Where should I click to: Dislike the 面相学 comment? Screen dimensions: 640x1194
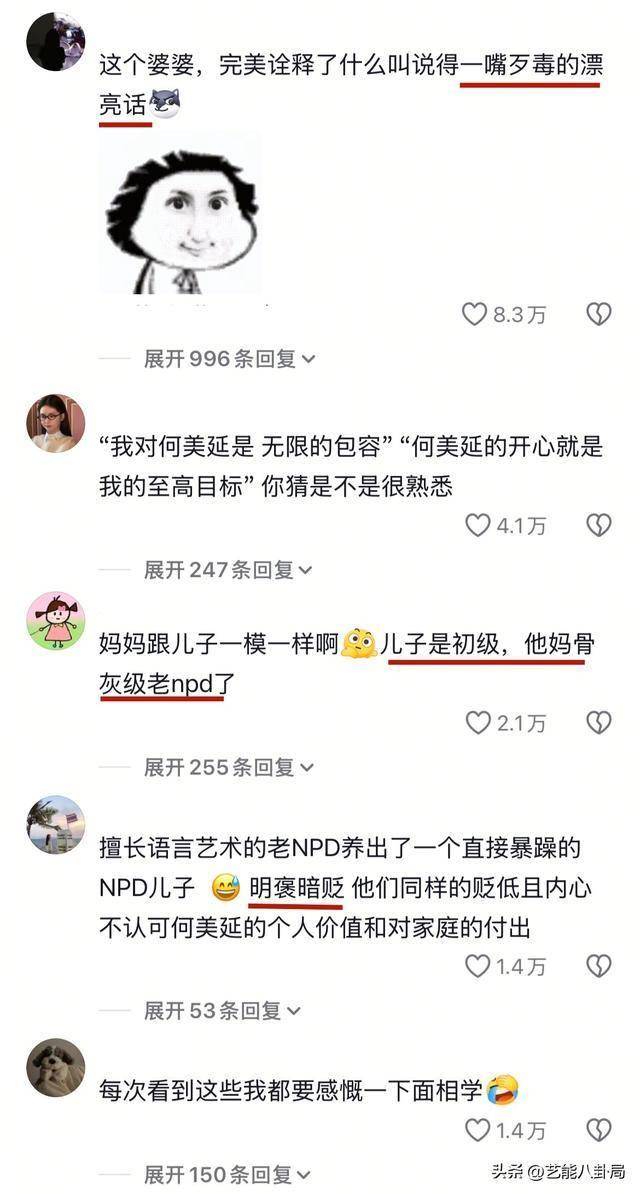(x=598, y=1130)
